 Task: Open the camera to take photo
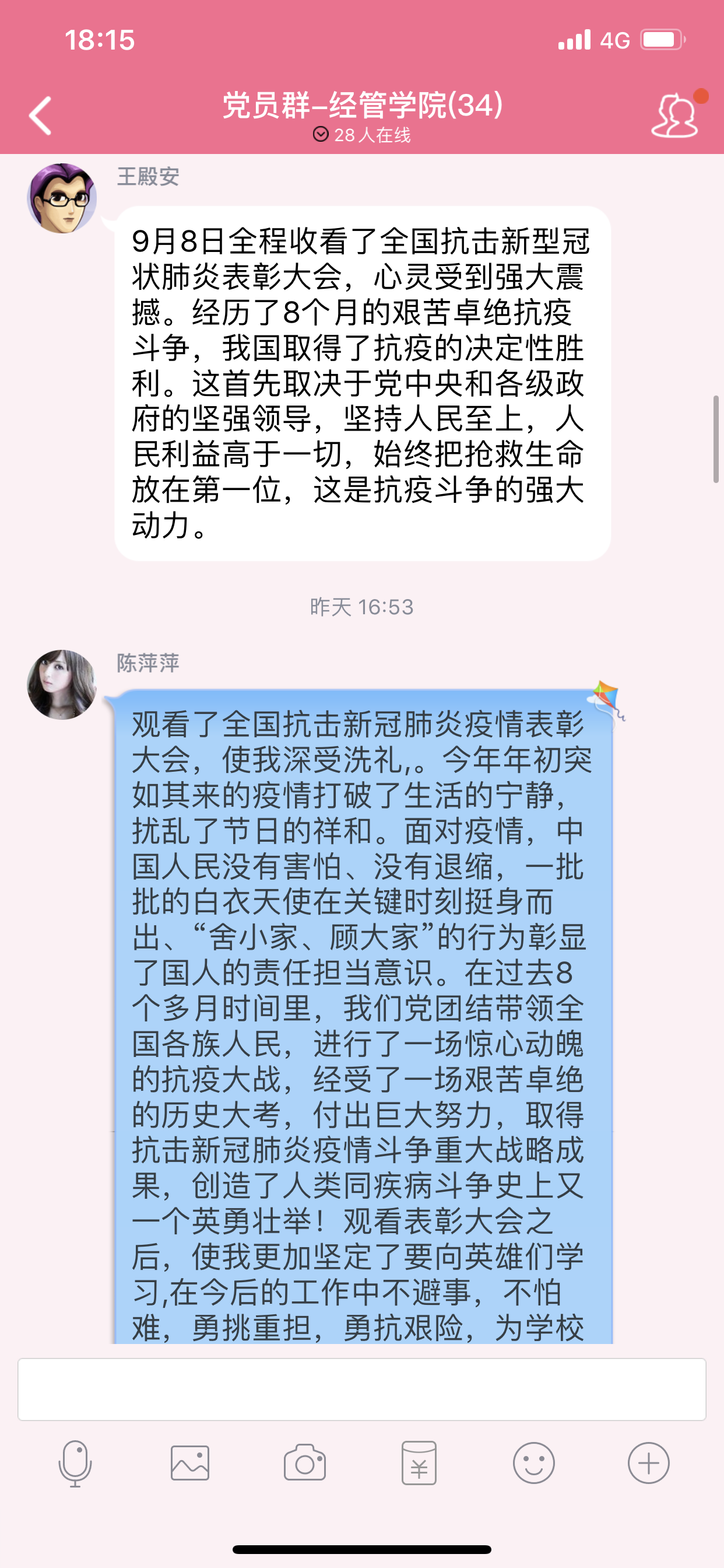pos(305,1464)
